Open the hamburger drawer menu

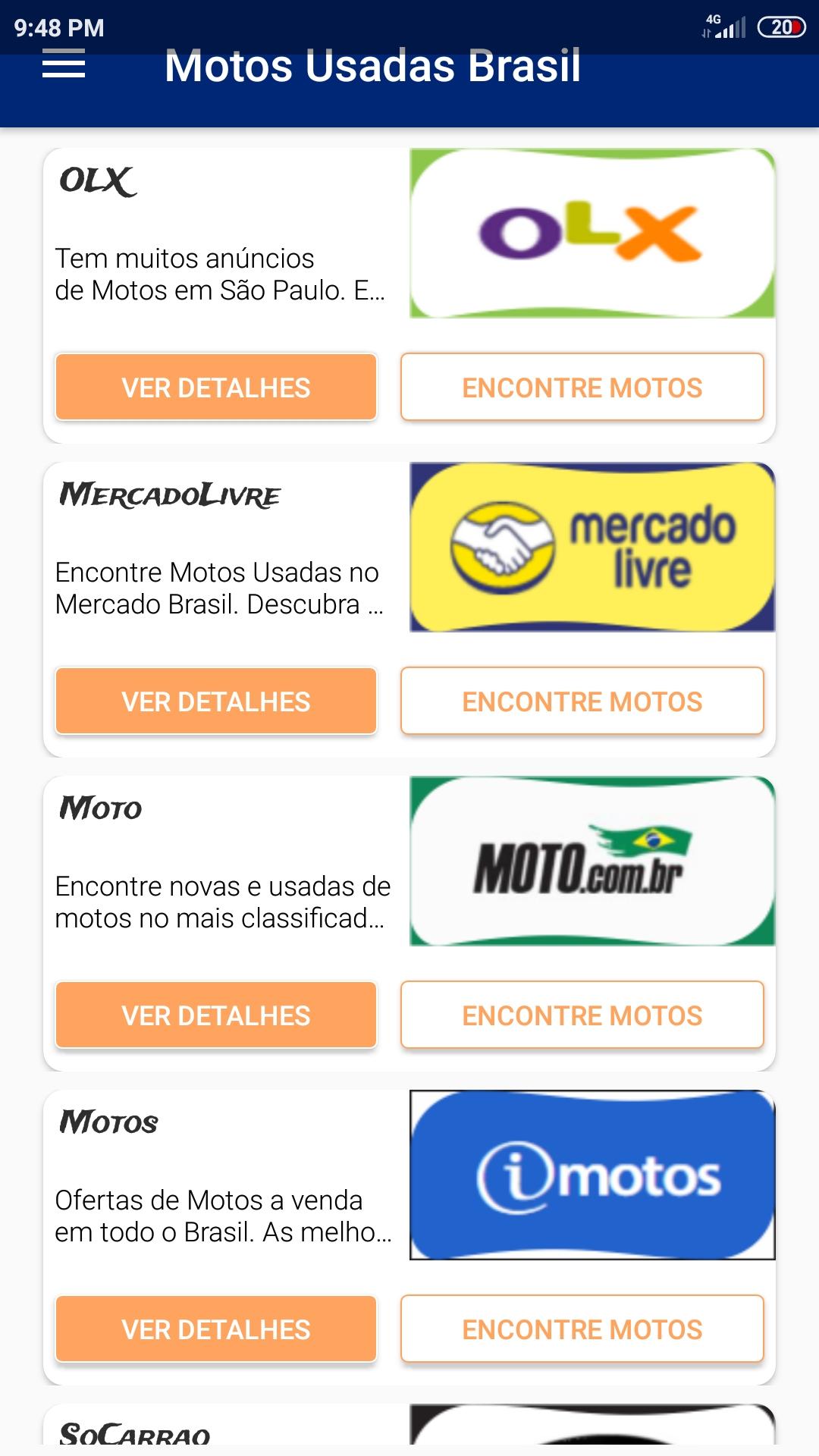pos(64,64)
